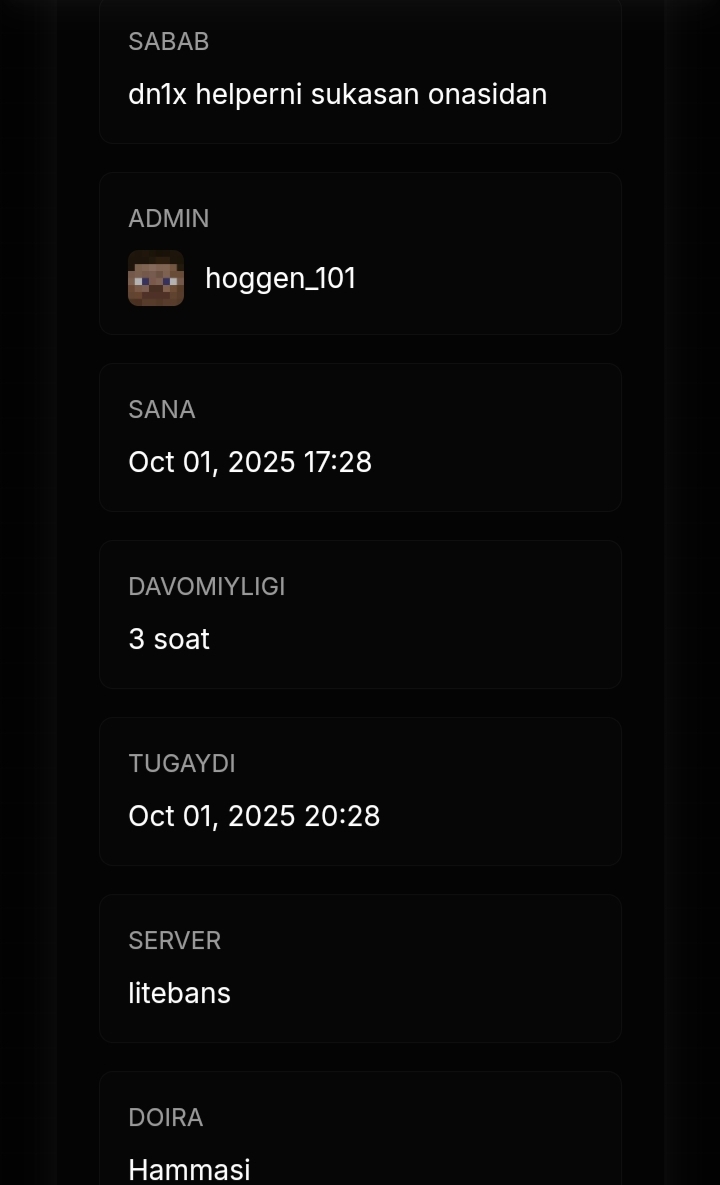
Task: Open admin hoggen_101's profile
Action: (280, 279)
